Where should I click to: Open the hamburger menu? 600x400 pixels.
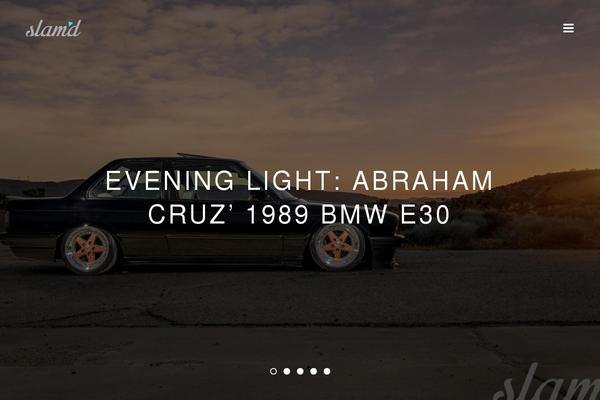click(x=568, y=28)
